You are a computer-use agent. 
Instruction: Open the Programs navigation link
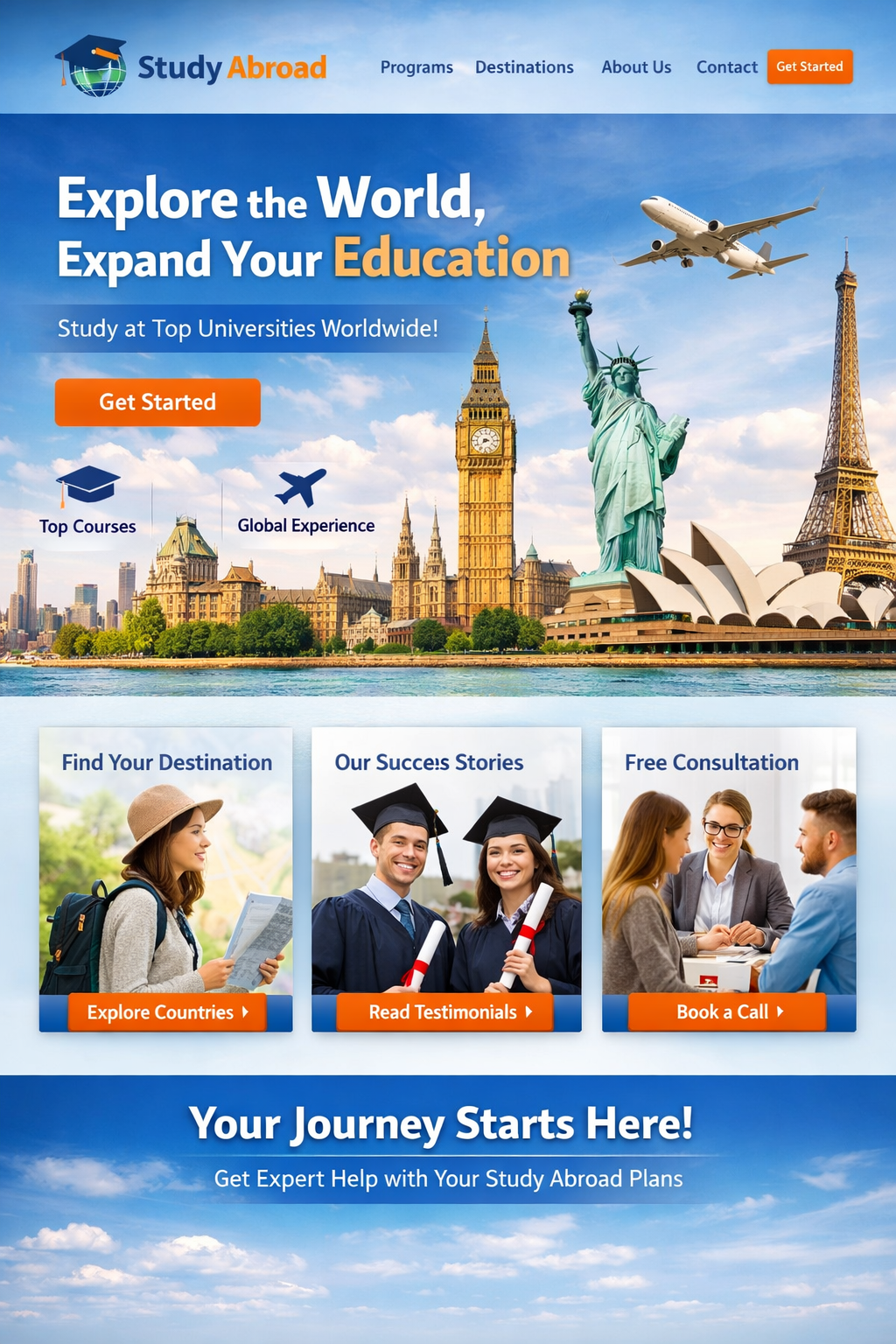pos(416,67)
